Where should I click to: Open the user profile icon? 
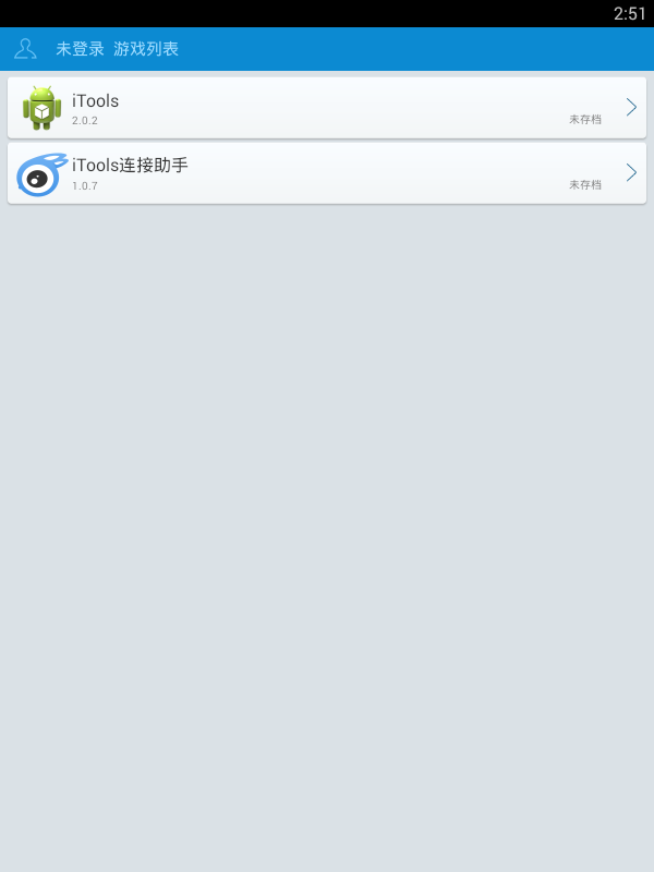26,49
